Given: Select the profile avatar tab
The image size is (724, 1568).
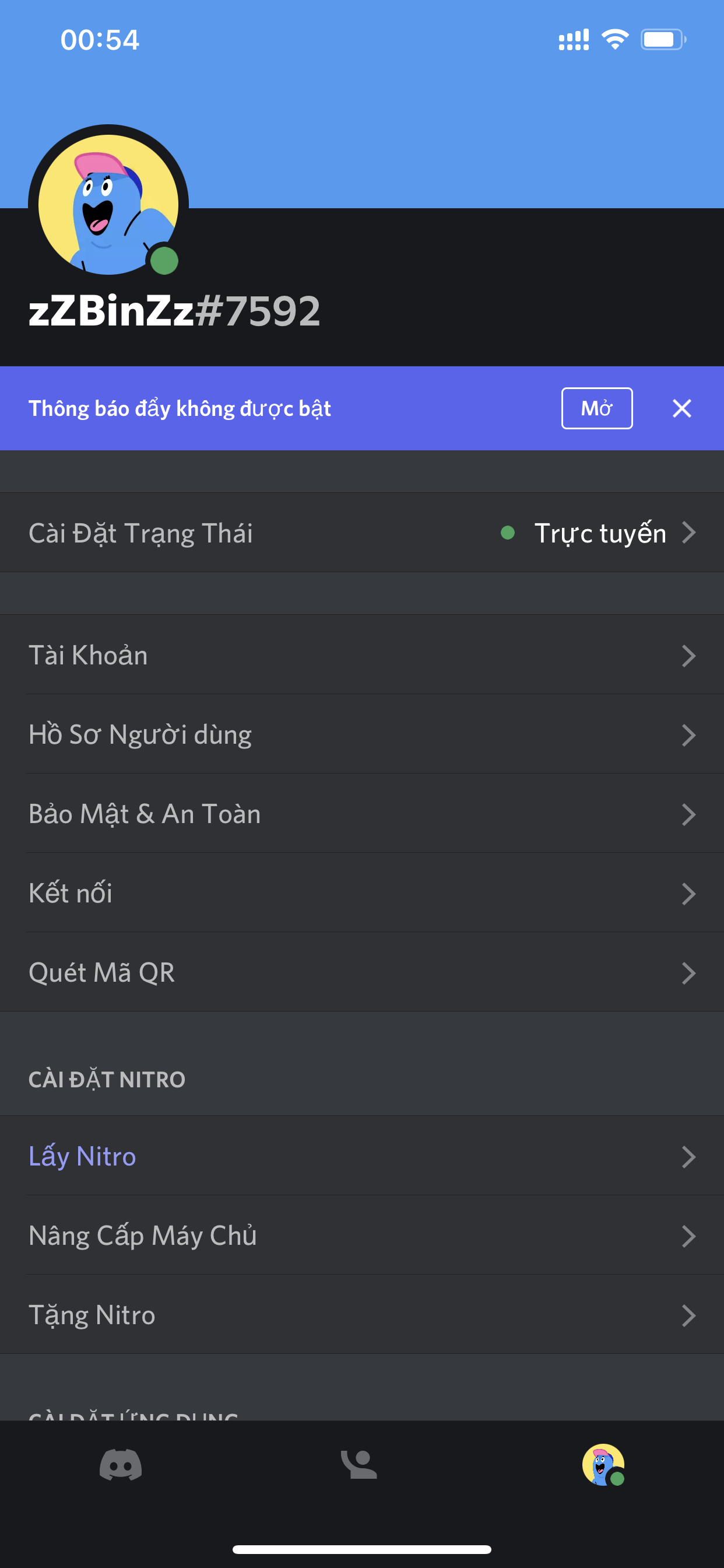Looking at the screenshot, I should click(603, 1465).
